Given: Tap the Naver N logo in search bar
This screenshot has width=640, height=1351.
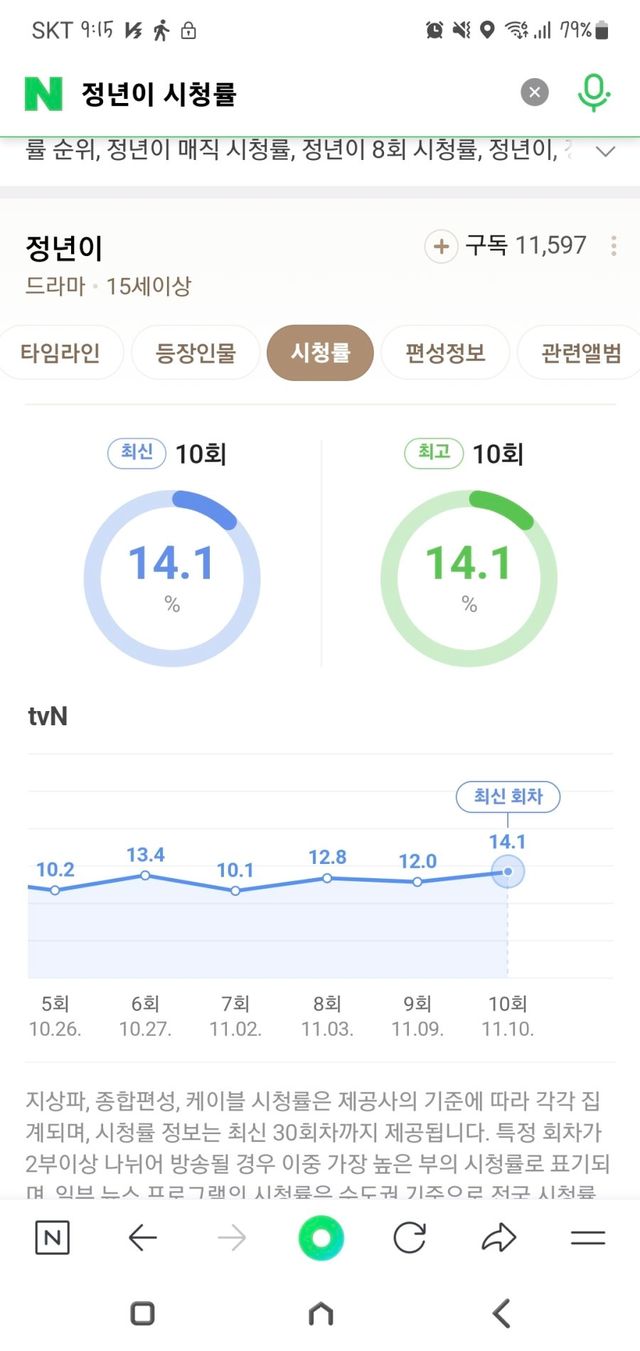Looking at the screenshot, I should click(44, 93).
